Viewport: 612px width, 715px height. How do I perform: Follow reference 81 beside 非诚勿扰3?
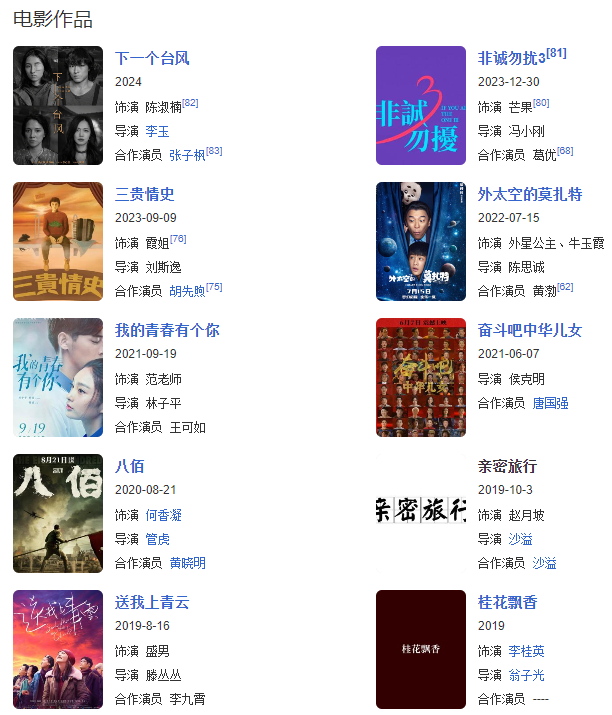(557, 53)
